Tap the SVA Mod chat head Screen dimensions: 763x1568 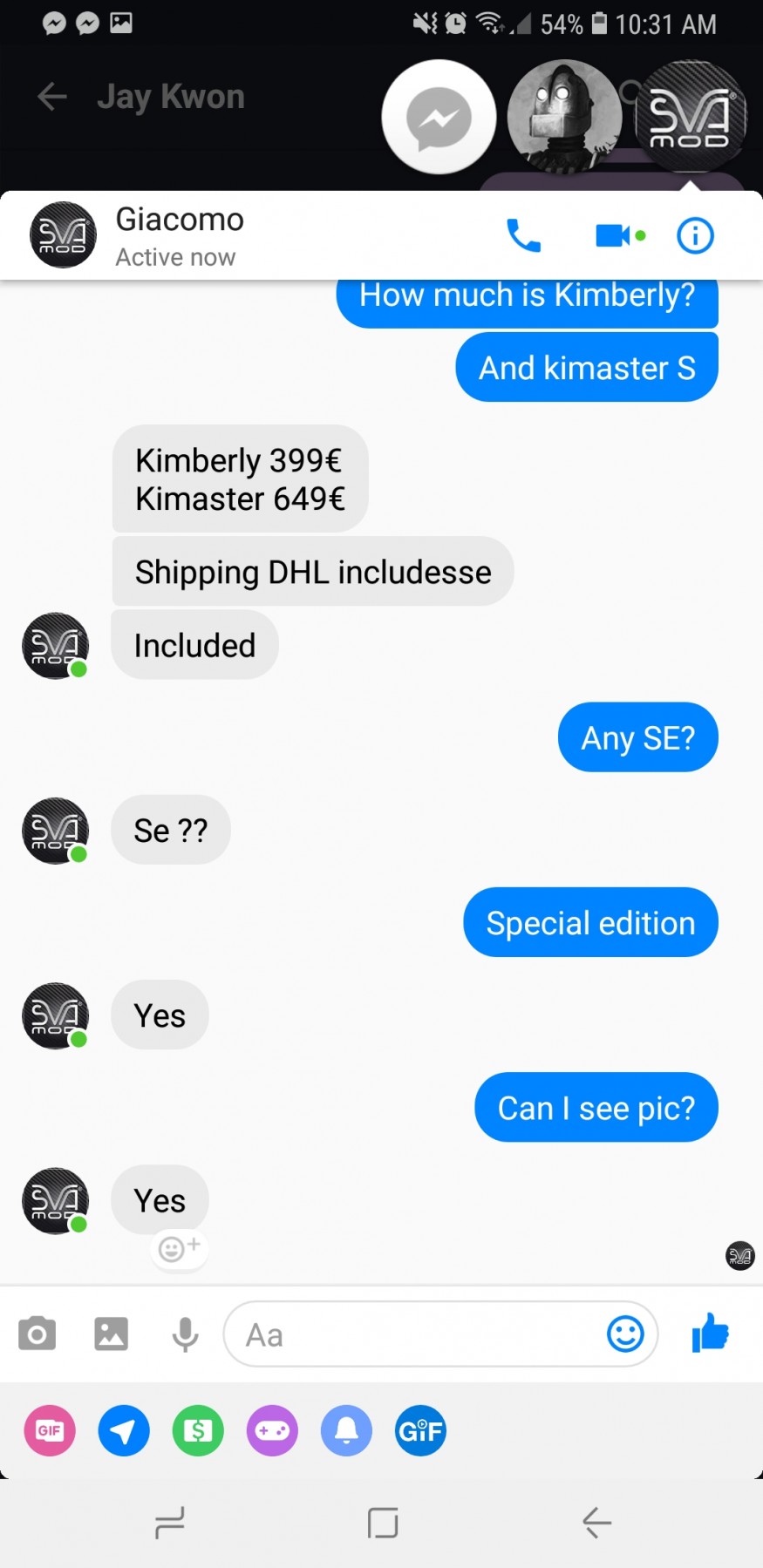pos(690,117)
